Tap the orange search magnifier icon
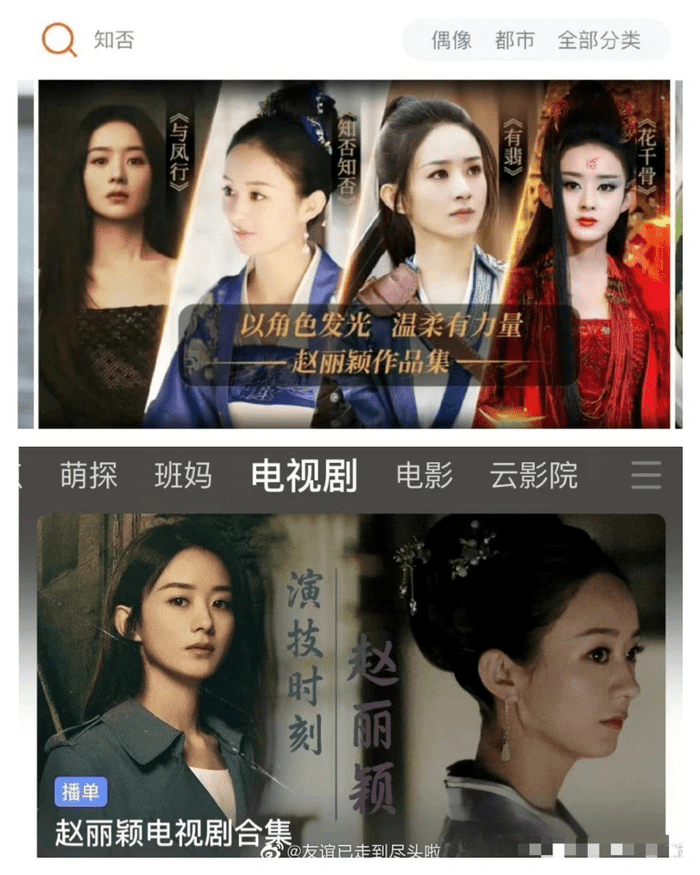Image resolution: width=700 pixels, height=875 pixels. pyautogui.click(x=59, y=40)
